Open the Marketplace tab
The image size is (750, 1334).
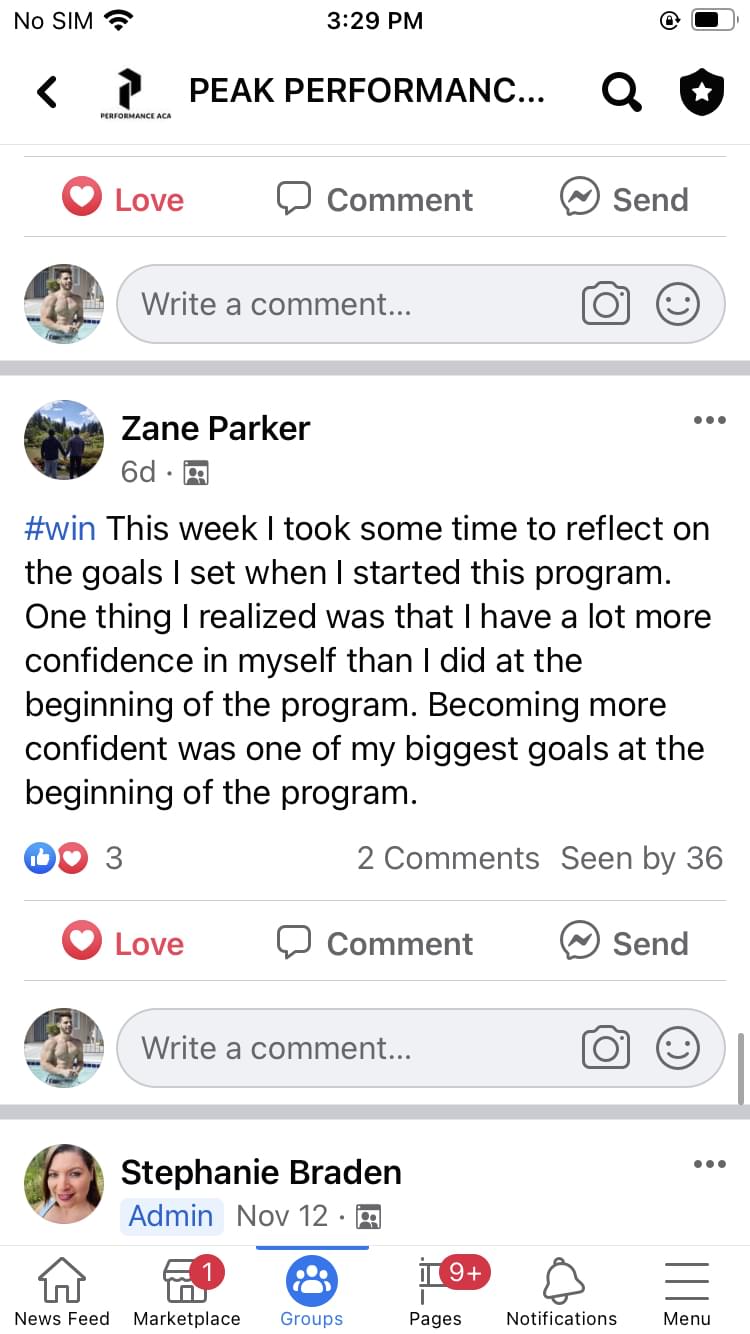coord(187,1292)
